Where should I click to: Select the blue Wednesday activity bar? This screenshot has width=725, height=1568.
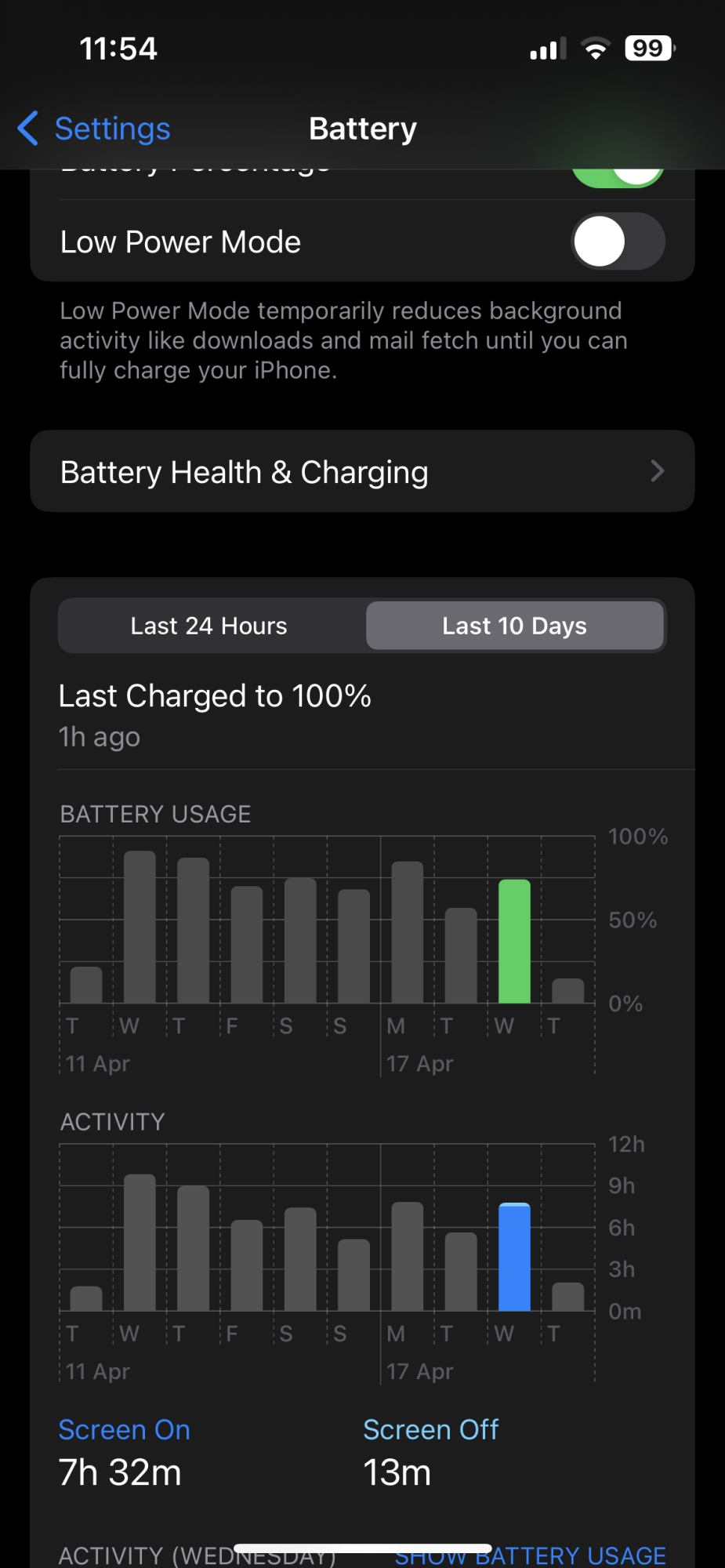click(x=514, y=1257)
